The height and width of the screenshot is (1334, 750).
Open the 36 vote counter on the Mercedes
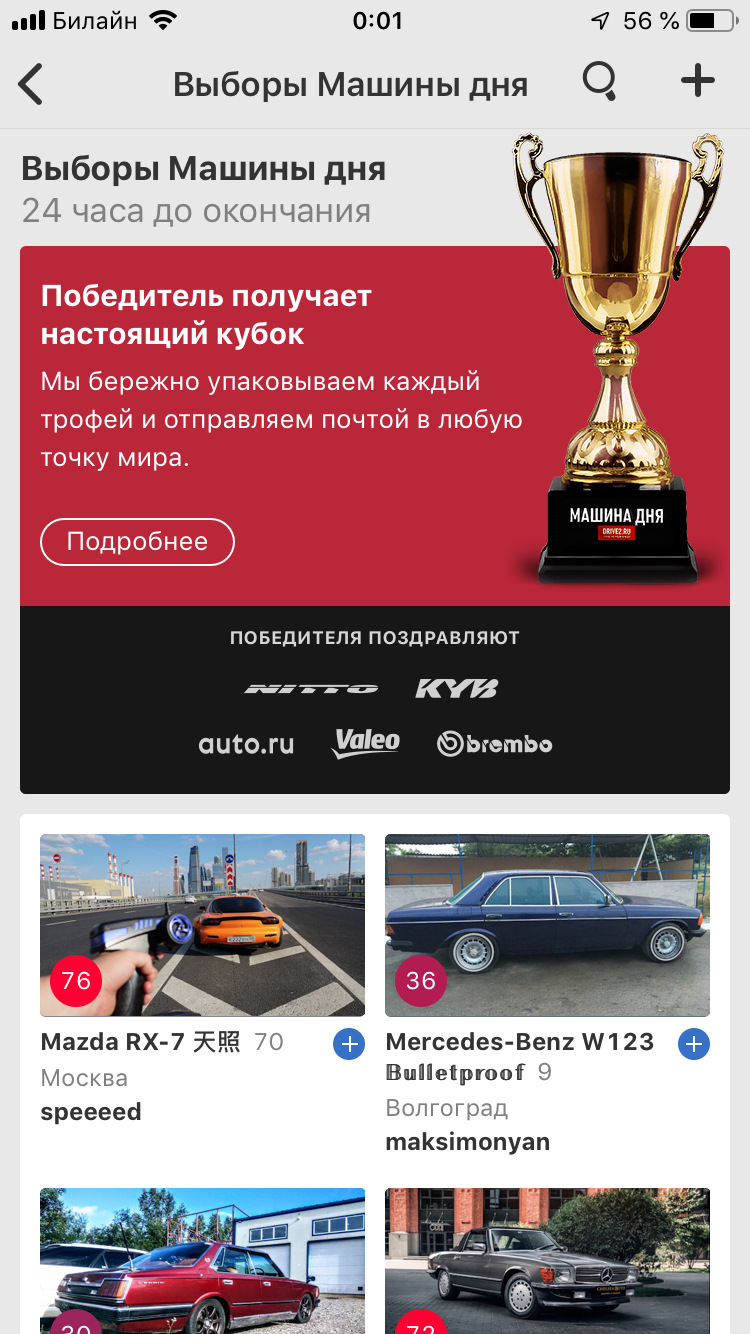(x=420, y=981)
